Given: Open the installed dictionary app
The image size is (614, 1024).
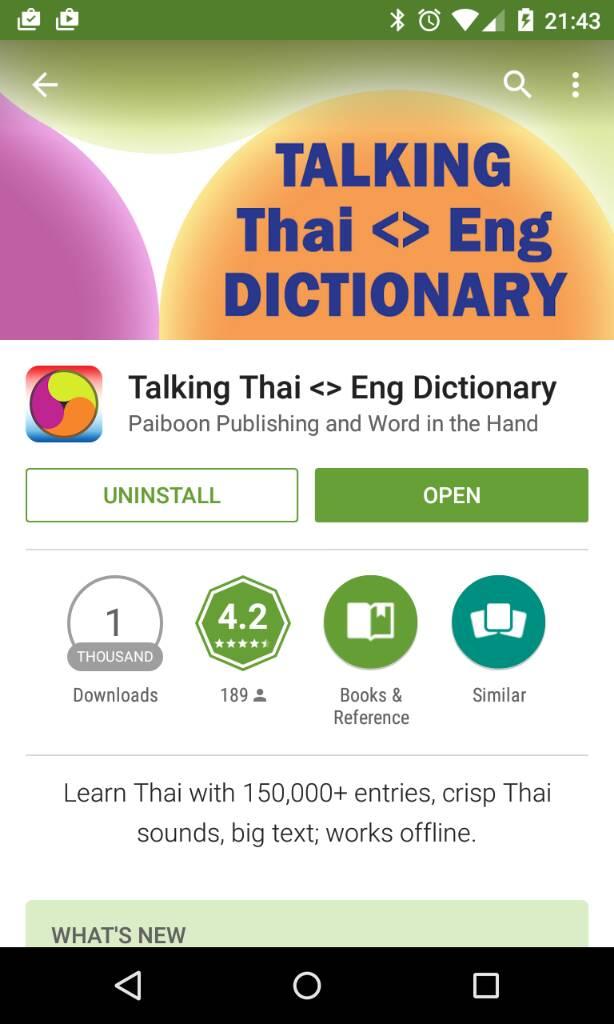Looking at the screenshot, I should coord(451,495).
